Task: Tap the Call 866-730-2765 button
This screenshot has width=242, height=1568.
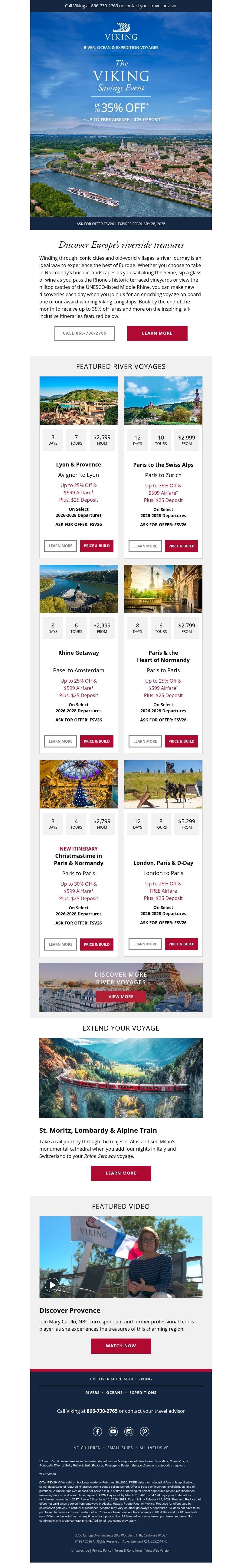Action: pos(84,333)
